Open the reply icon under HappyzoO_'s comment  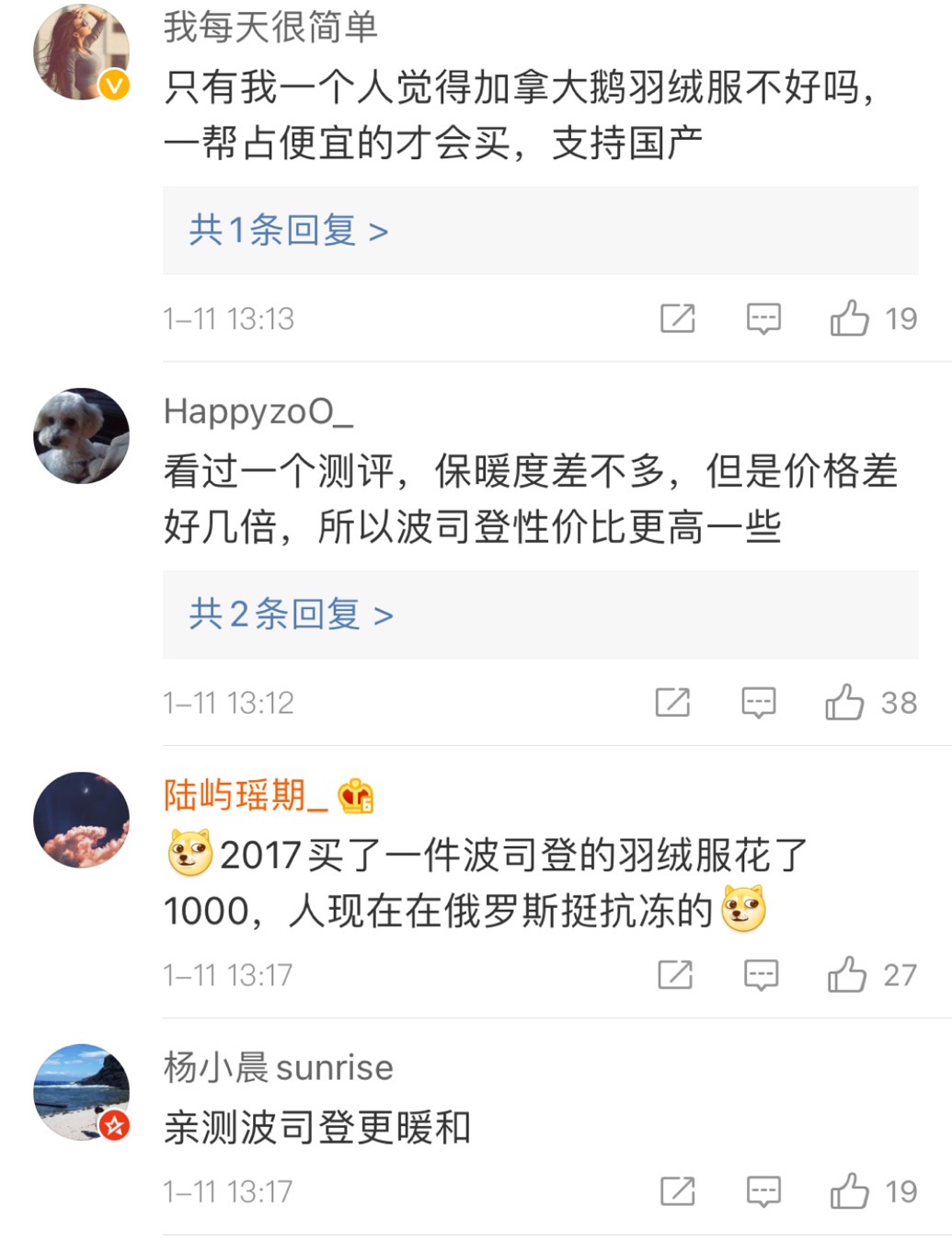[758, 703]
